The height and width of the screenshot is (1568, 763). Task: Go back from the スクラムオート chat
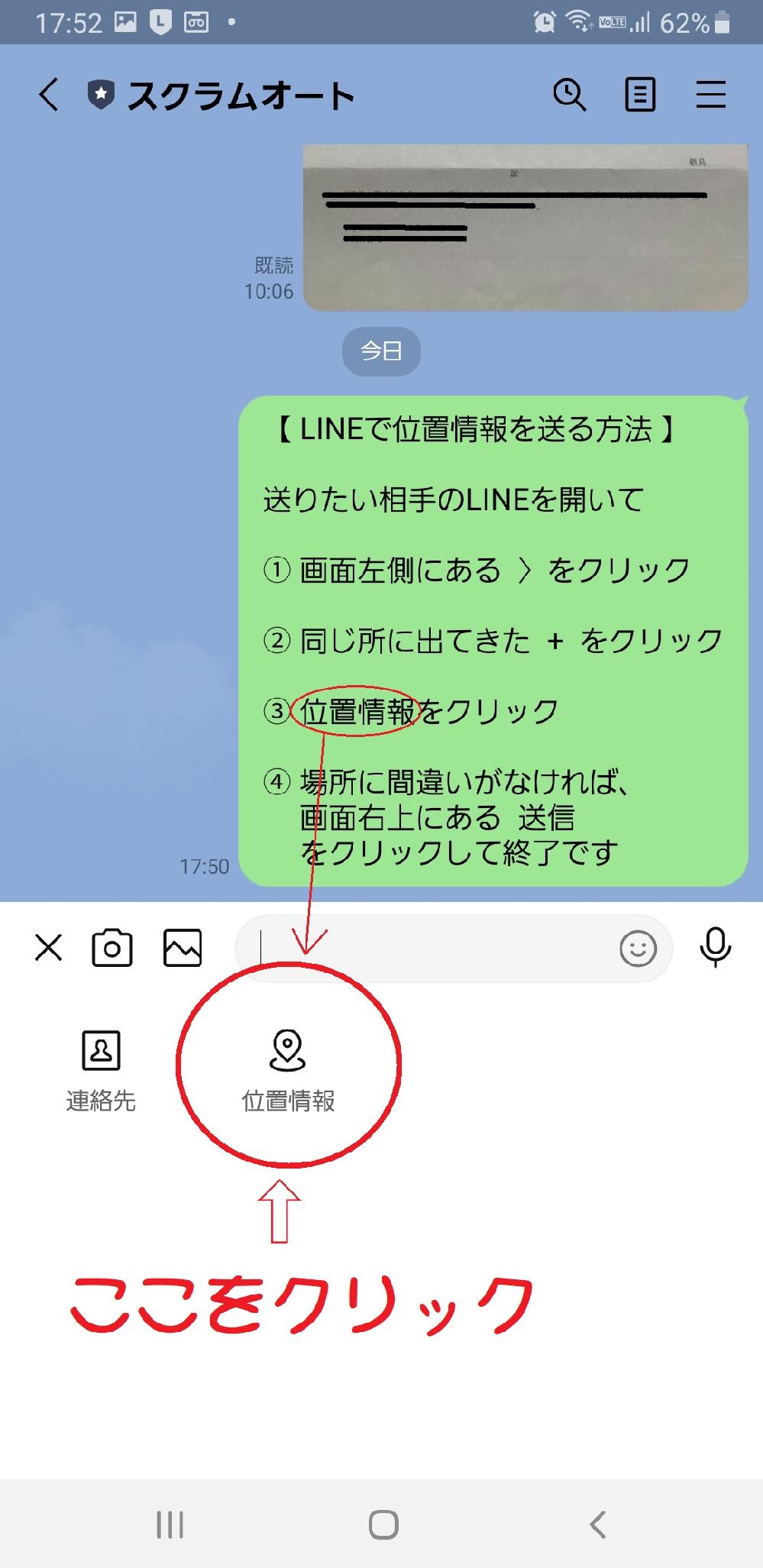point(49,95)
